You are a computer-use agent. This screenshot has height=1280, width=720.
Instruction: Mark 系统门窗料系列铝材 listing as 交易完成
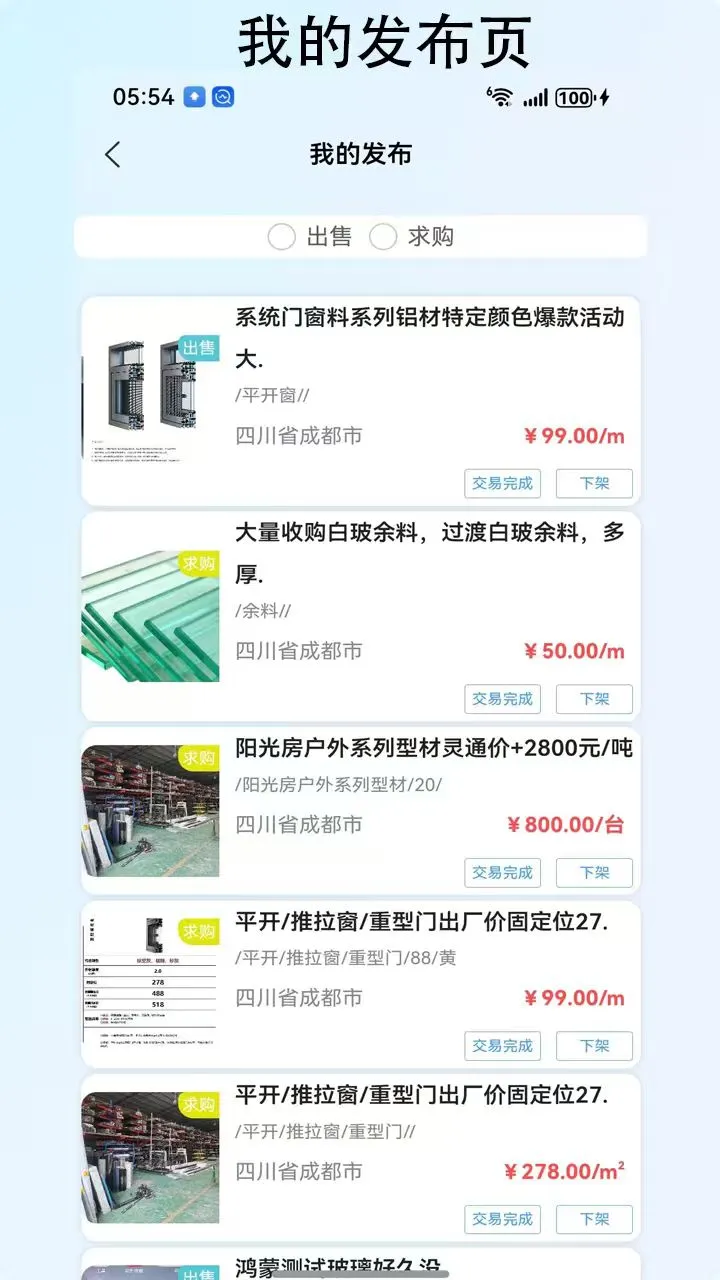[x=502, y=483]
